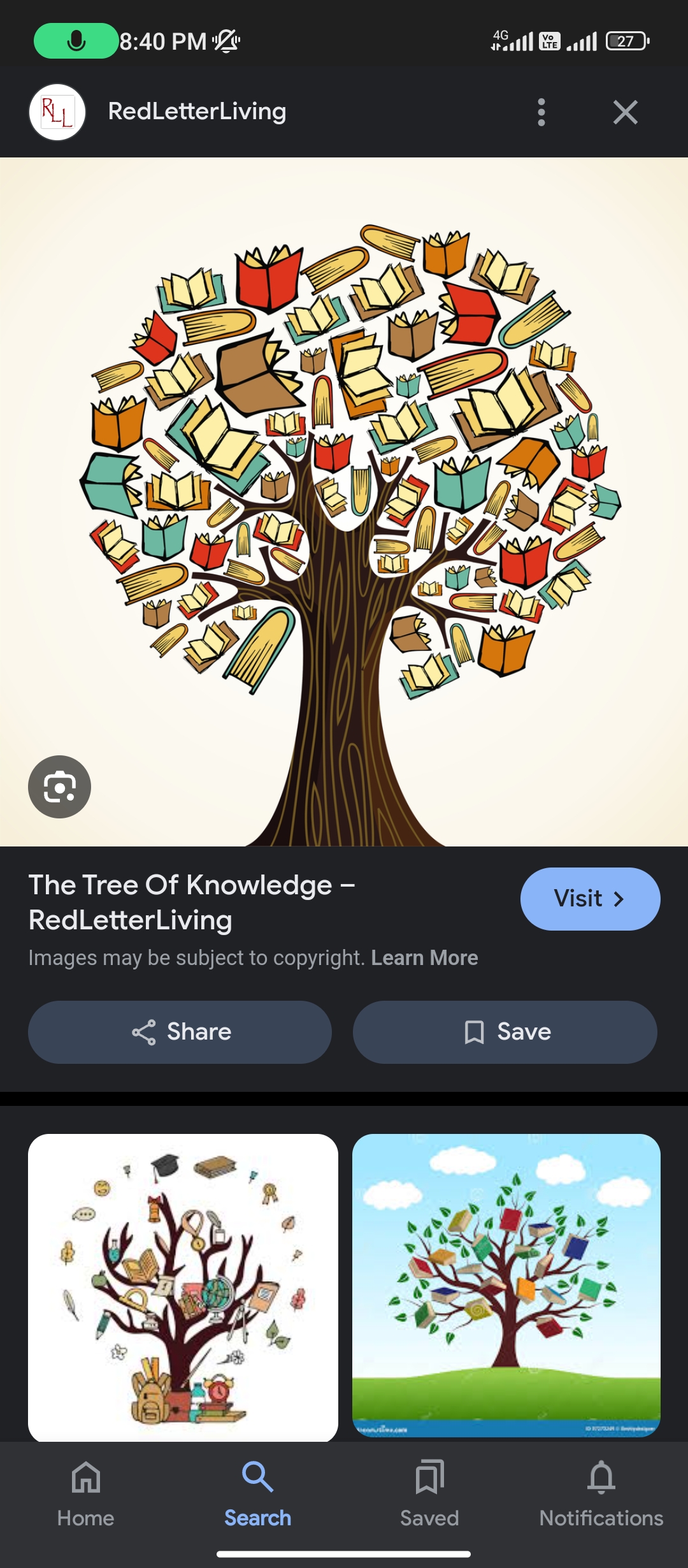Screen dimensions: 688x1568
Task: Close the image viewer
Action: click(625, 112)
